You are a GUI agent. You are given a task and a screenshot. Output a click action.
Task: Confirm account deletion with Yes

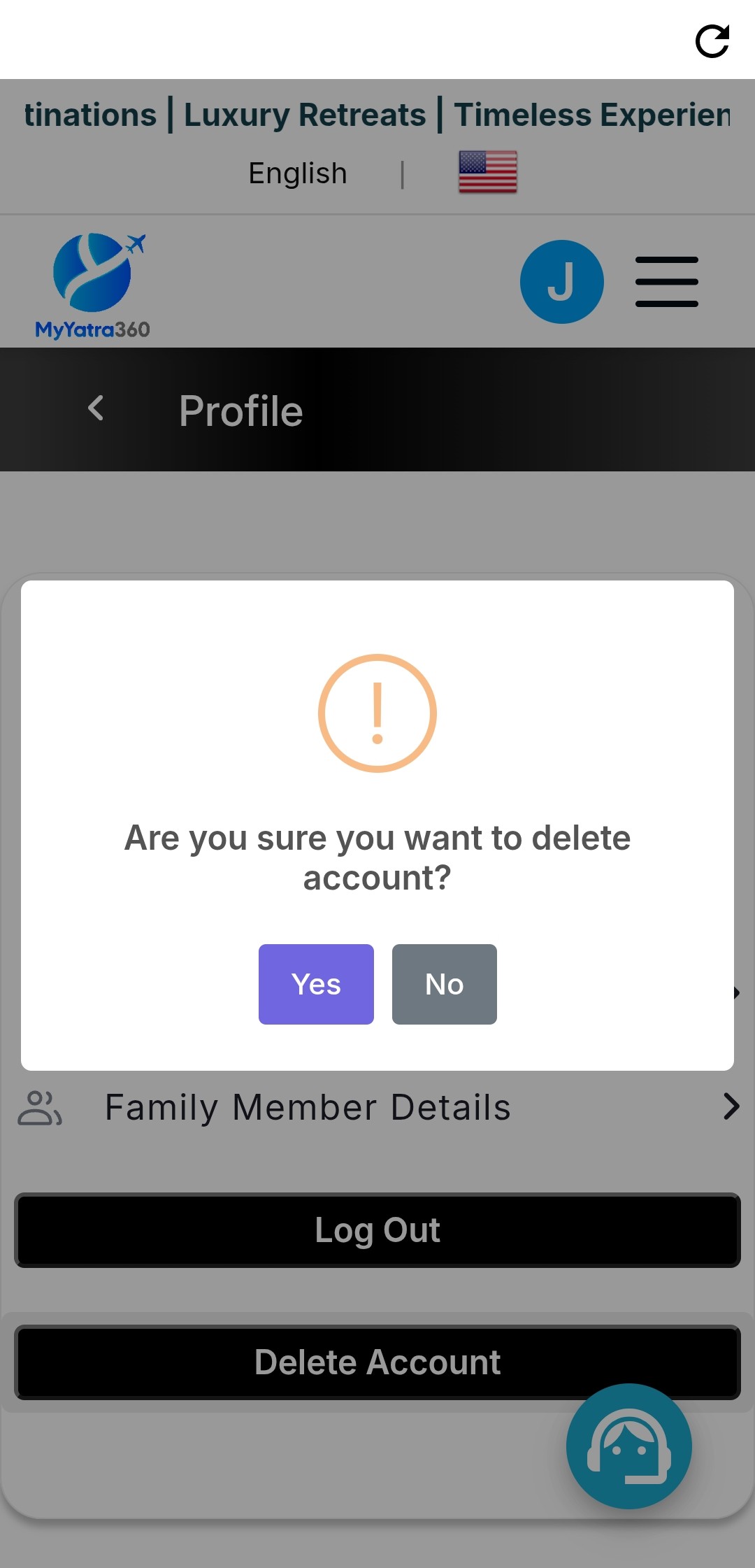point(316,984)
